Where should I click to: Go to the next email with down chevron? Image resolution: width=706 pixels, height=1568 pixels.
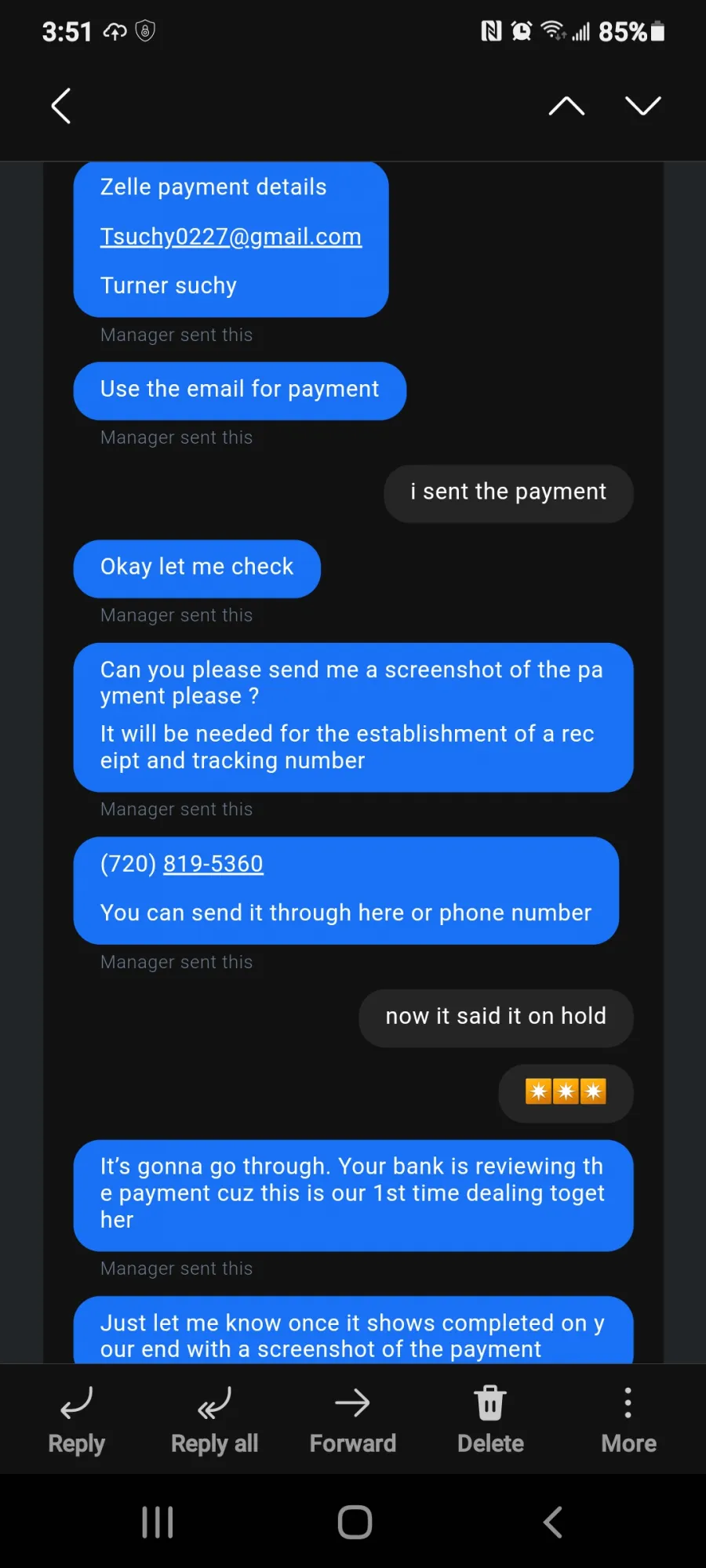tap(643, 106)
